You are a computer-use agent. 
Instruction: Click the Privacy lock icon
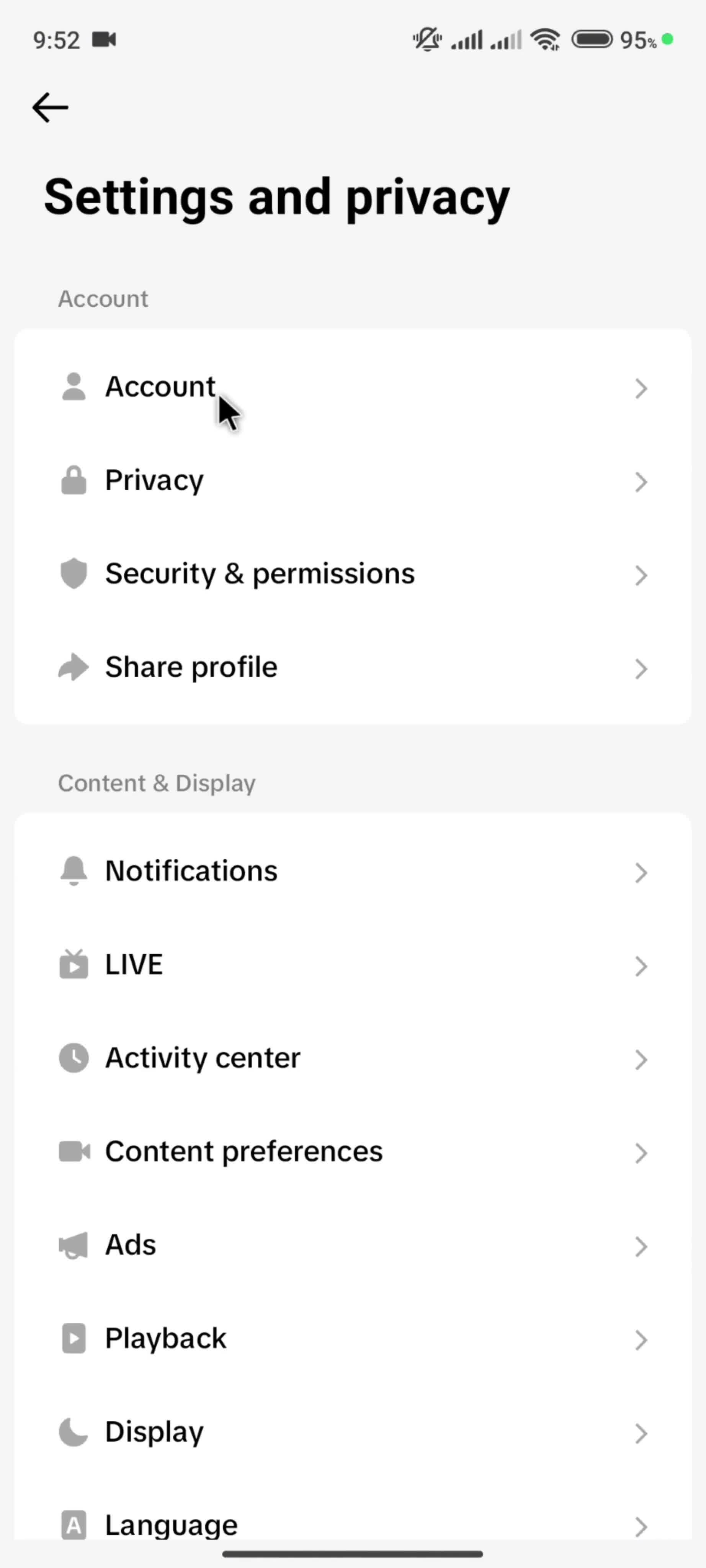(x=73, y=481)
